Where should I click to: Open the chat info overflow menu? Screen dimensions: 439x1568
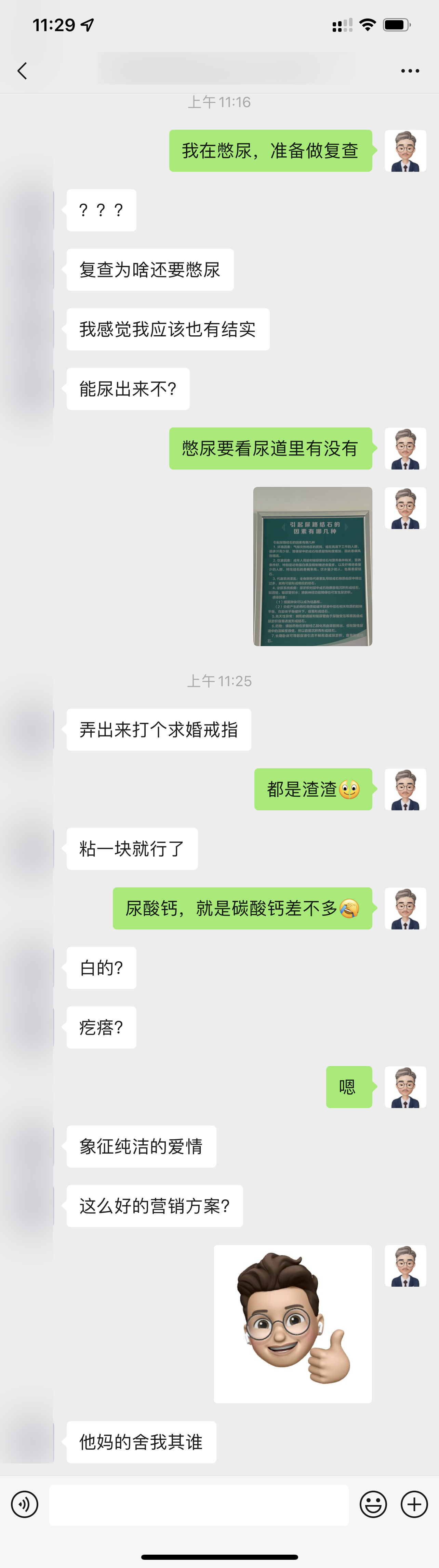tap(410, 71)
